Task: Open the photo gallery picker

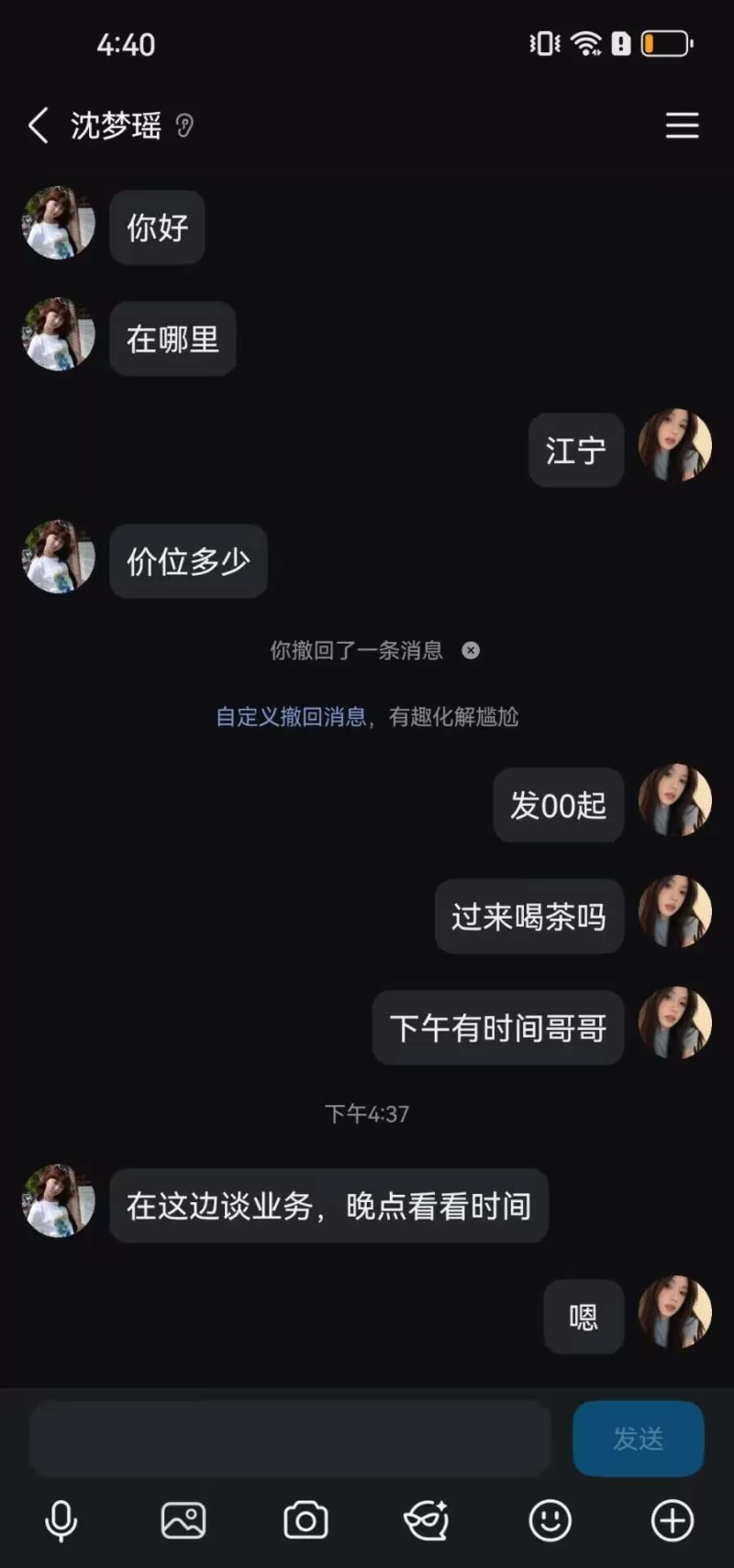Action: pyautogui.click(x=183, y=1521)
